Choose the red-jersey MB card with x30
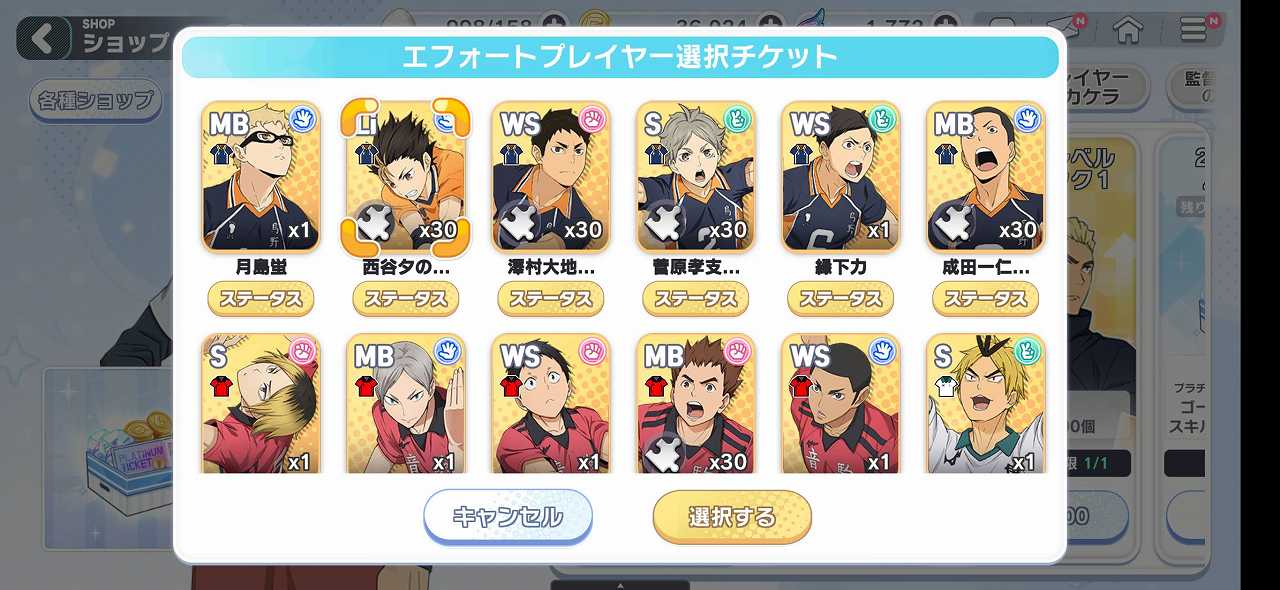Image resolution: width=1280 pixels, height=590 pixels. (696, 405)
